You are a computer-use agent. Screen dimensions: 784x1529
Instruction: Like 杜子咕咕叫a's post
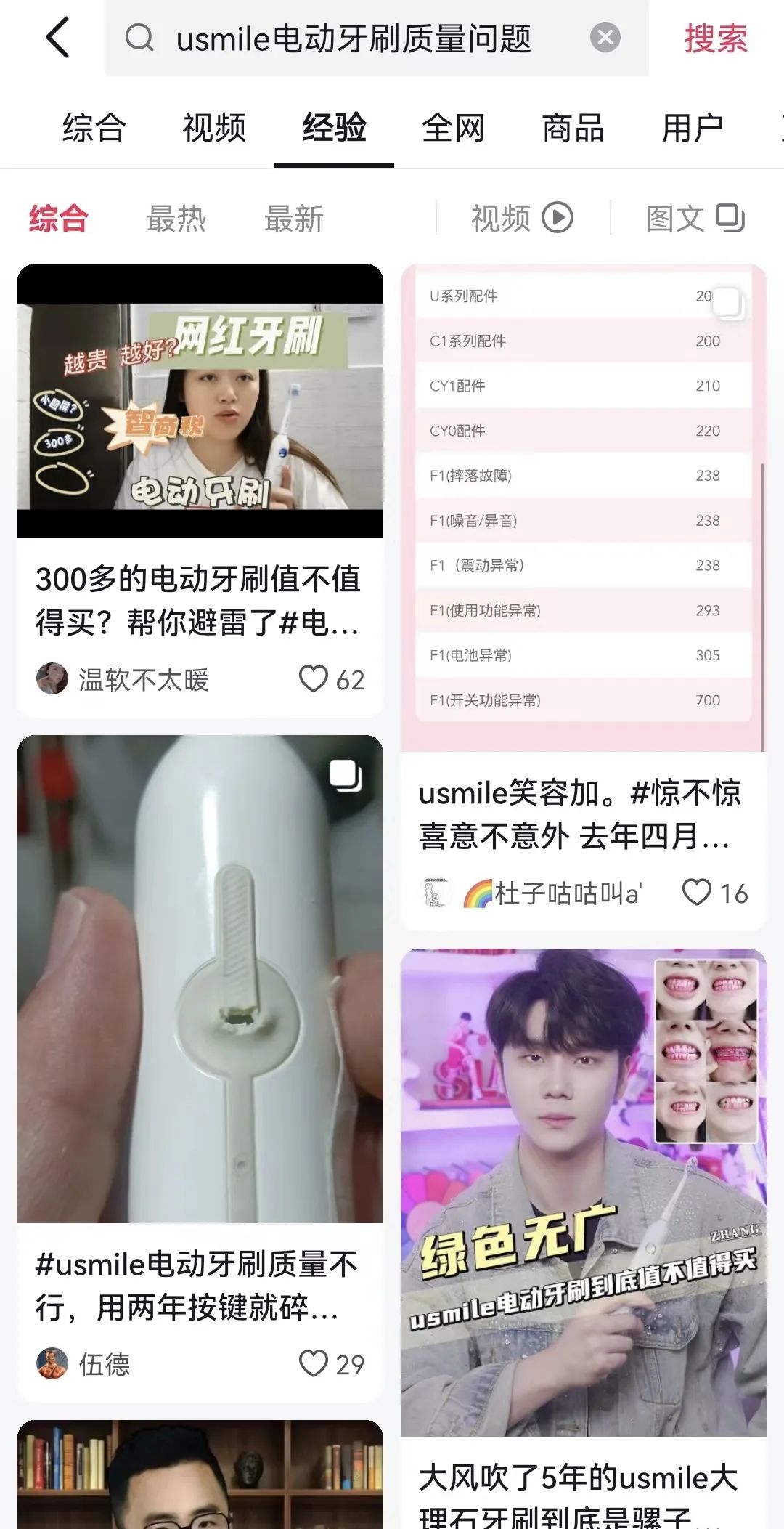click(696, 893)
